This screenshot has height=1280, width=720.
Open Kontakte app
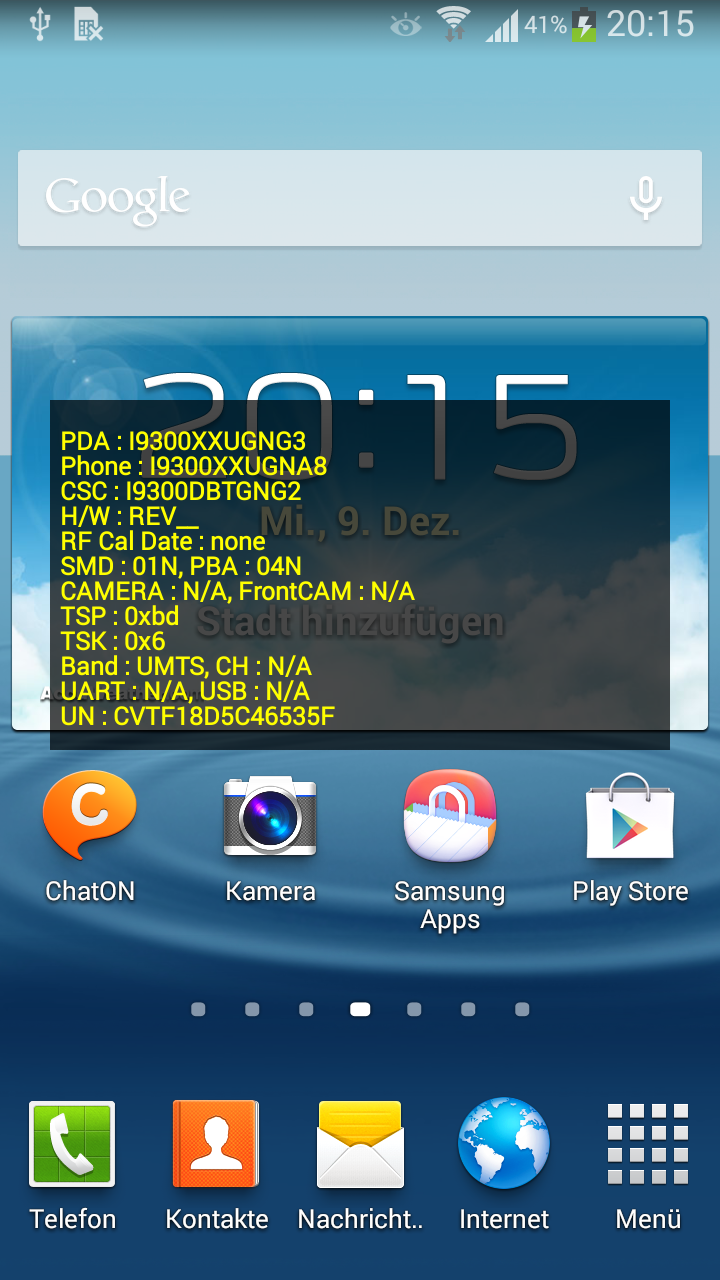(x=216, y=1145)
